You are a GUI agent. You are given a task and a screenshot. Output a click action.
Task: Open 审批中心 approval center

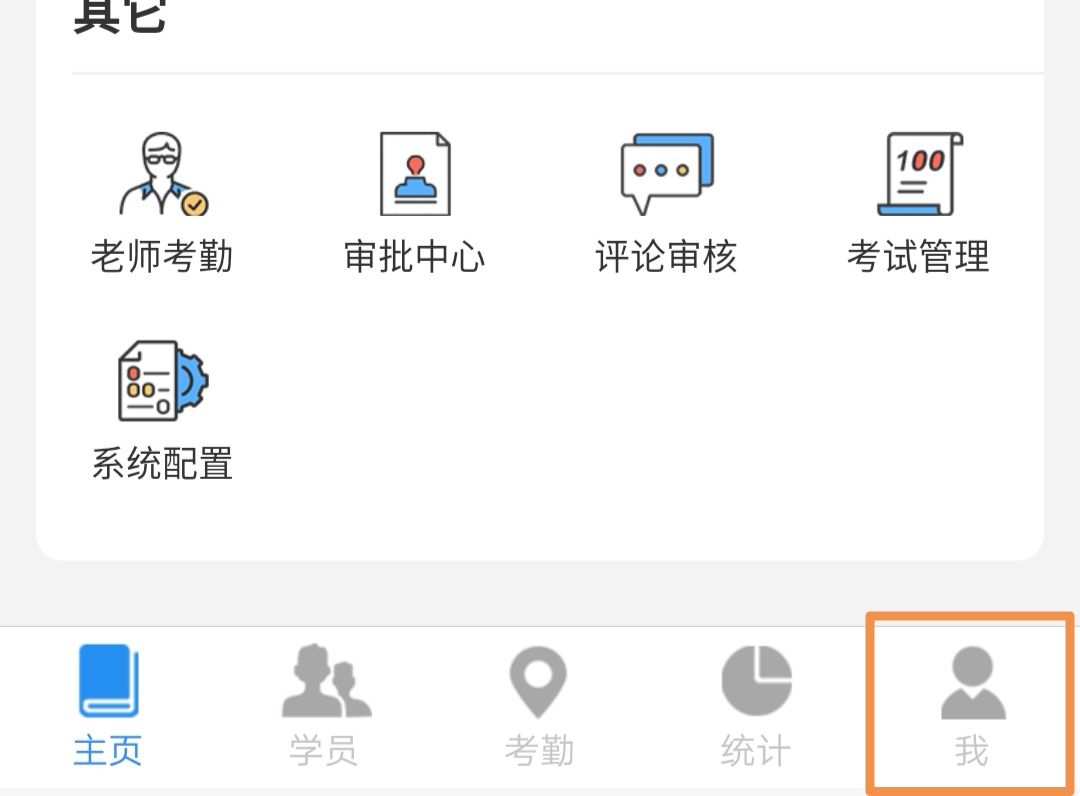coord(414,200)
